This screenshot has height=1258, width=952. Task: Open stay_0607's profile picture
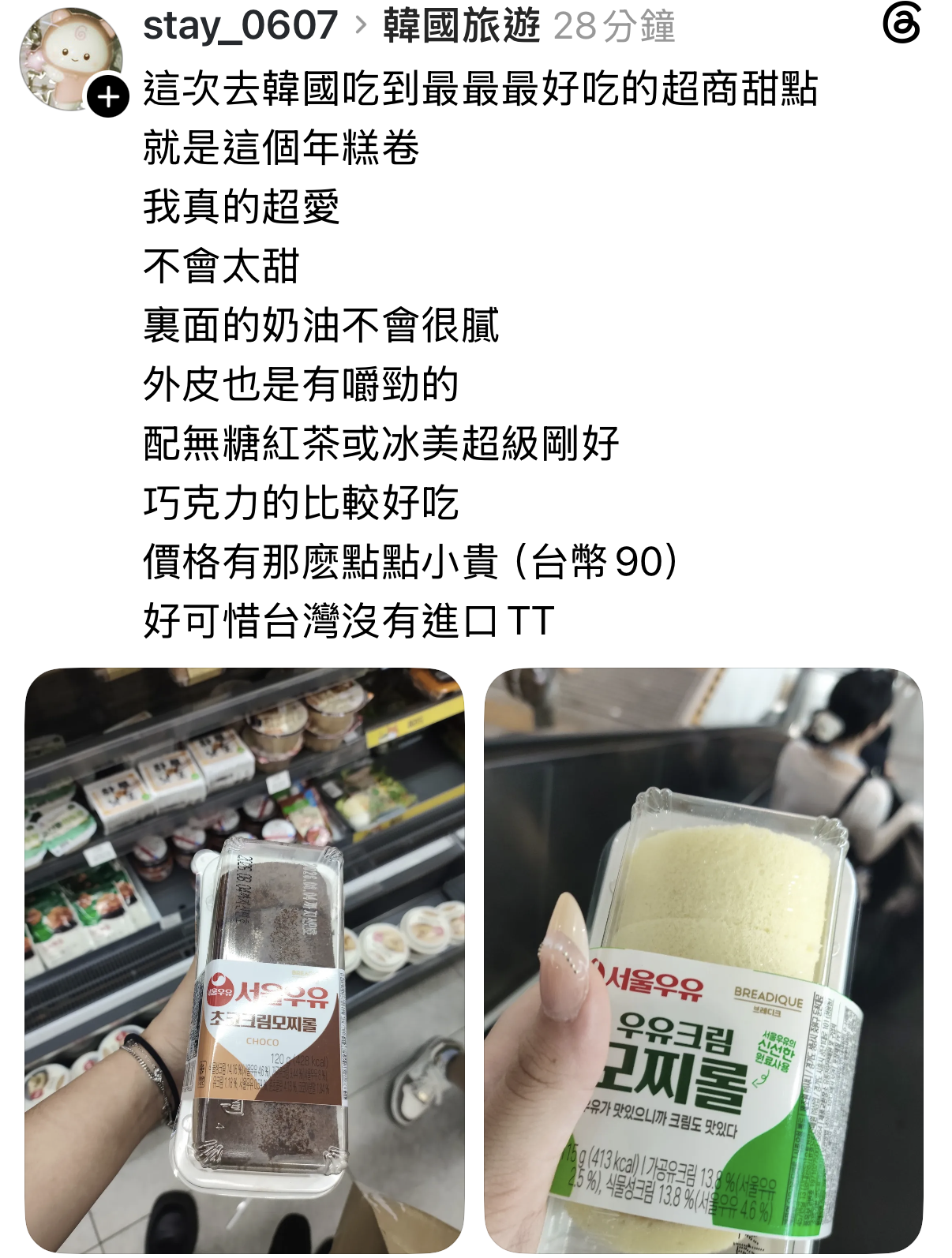tap(71, 60)
